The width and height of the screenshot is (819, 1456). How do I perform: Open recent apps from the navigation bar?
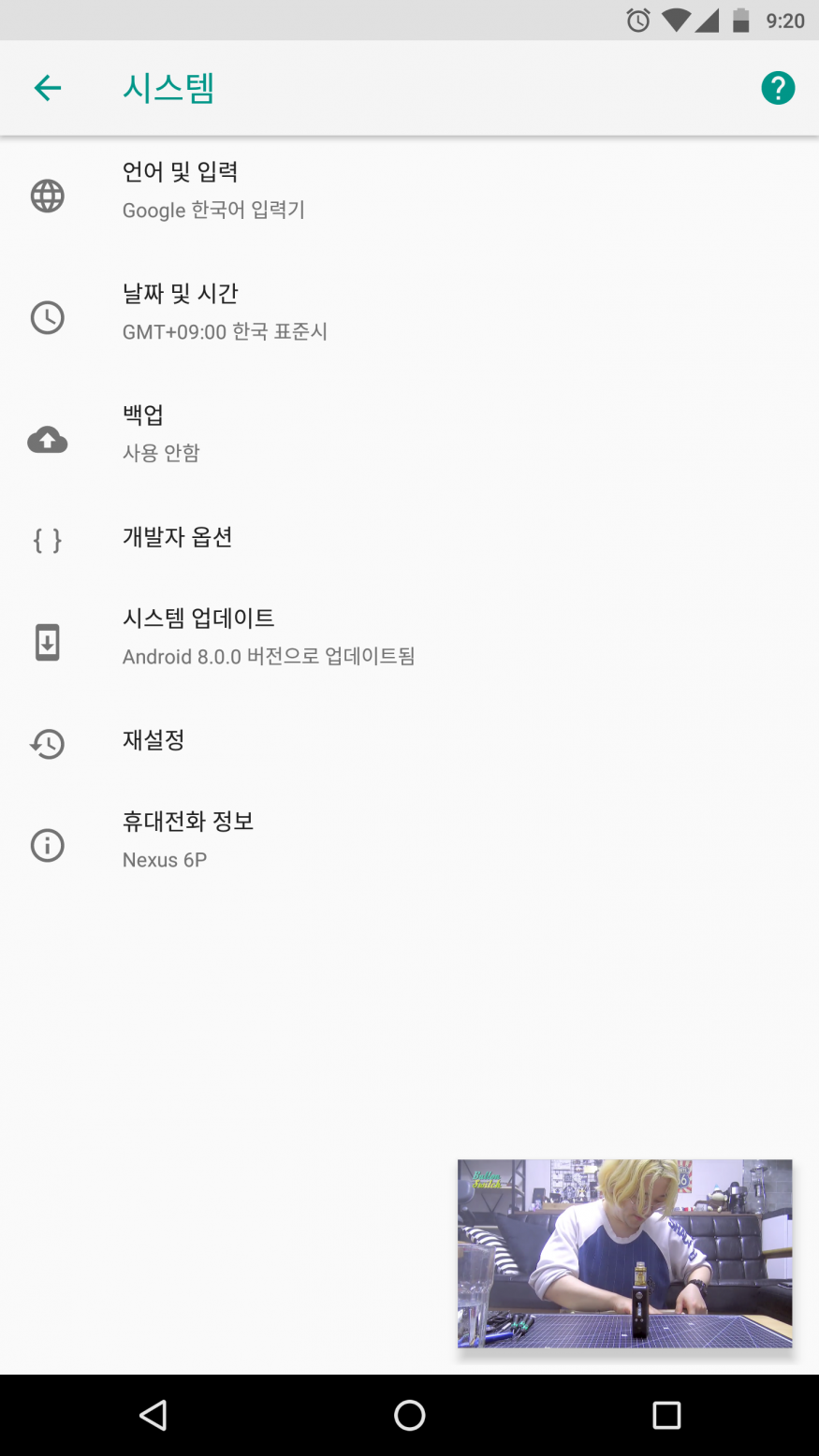666,1415
